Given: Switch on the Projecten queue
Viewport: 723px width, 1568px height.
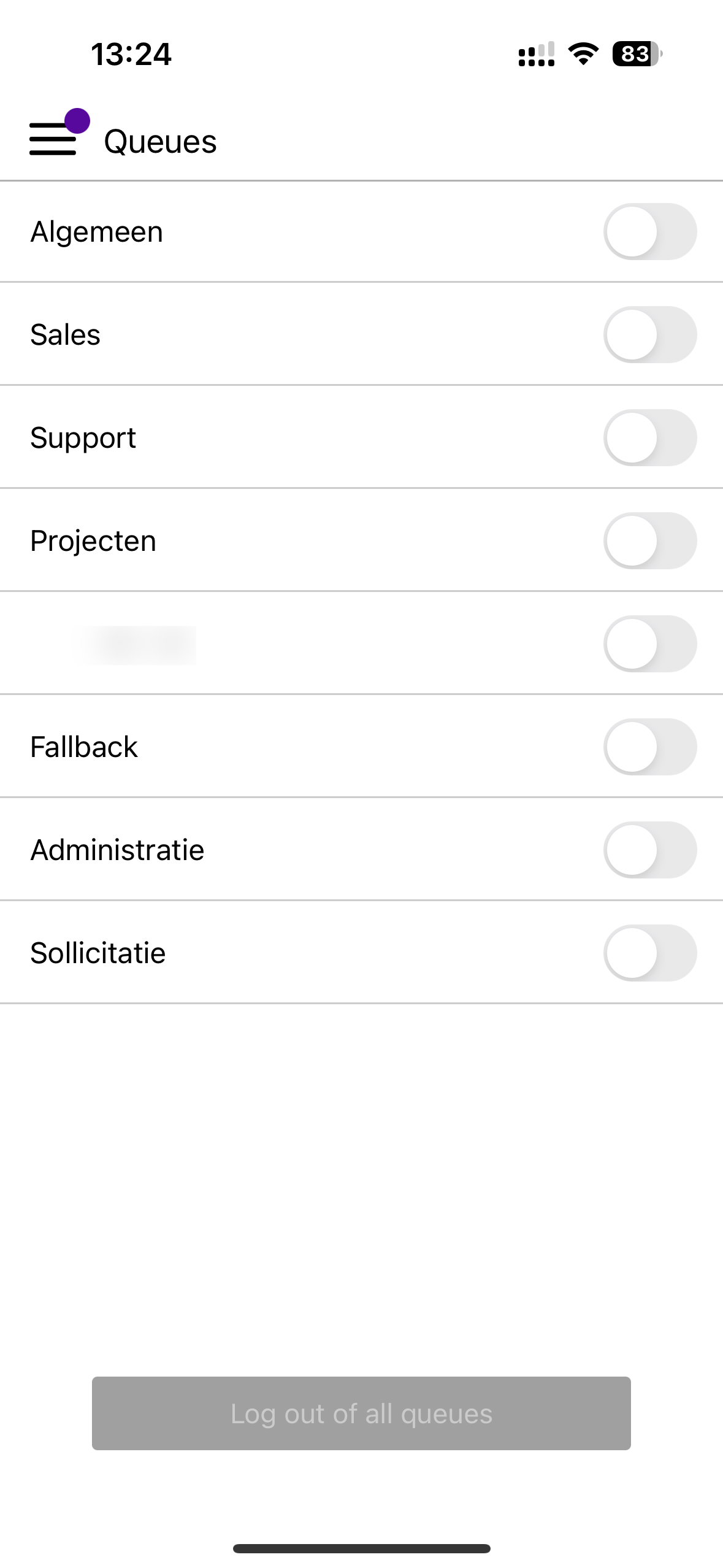Looking at the screenshot, I should [x=650, y=541].
